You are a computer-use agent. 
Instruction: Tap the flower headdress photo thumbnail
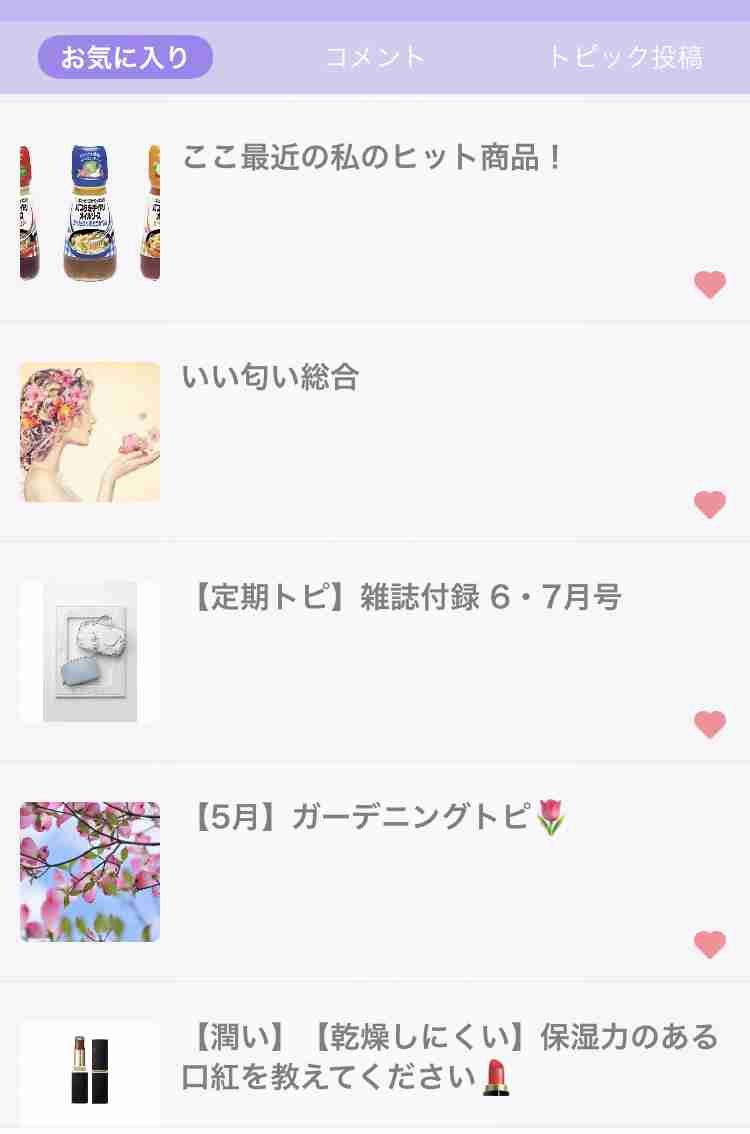click(x=89, y=432)
